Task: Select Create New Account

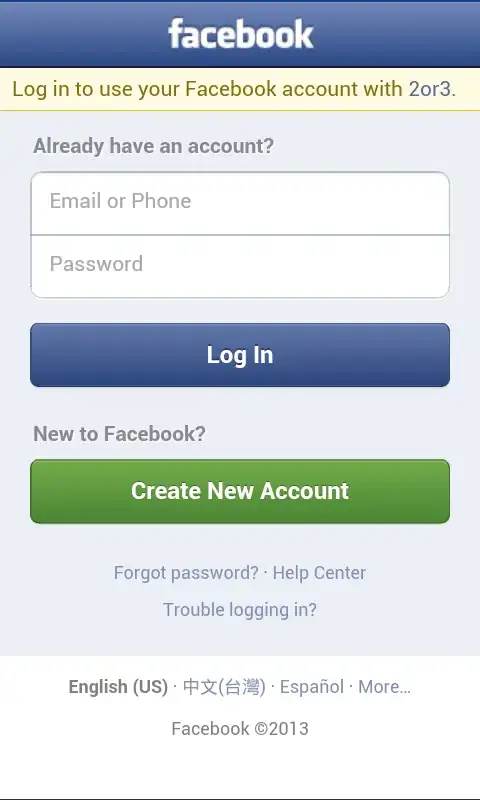Action: [x=240, y=491]
